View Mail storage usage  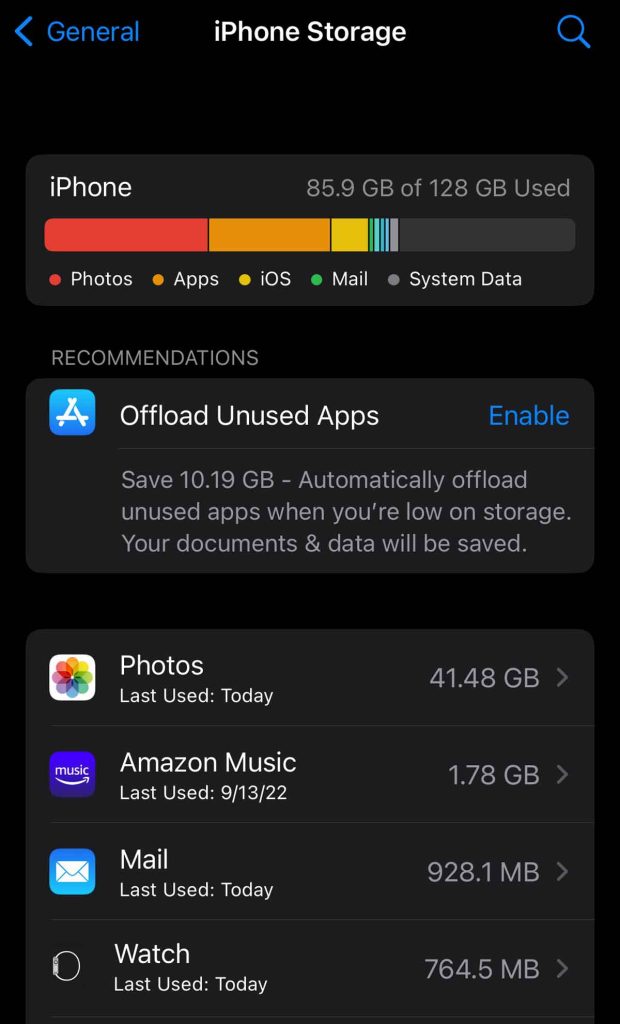(x=310, y=872)
